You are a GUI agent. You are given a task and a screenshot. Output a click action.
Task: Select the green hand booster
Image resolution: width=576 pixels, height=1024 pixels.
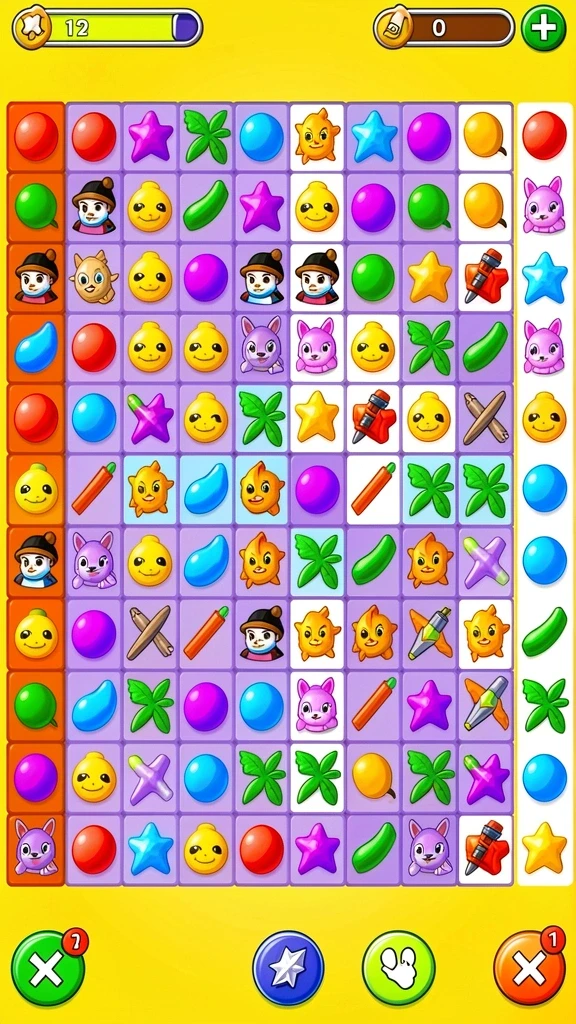click(x=398, y=968)
